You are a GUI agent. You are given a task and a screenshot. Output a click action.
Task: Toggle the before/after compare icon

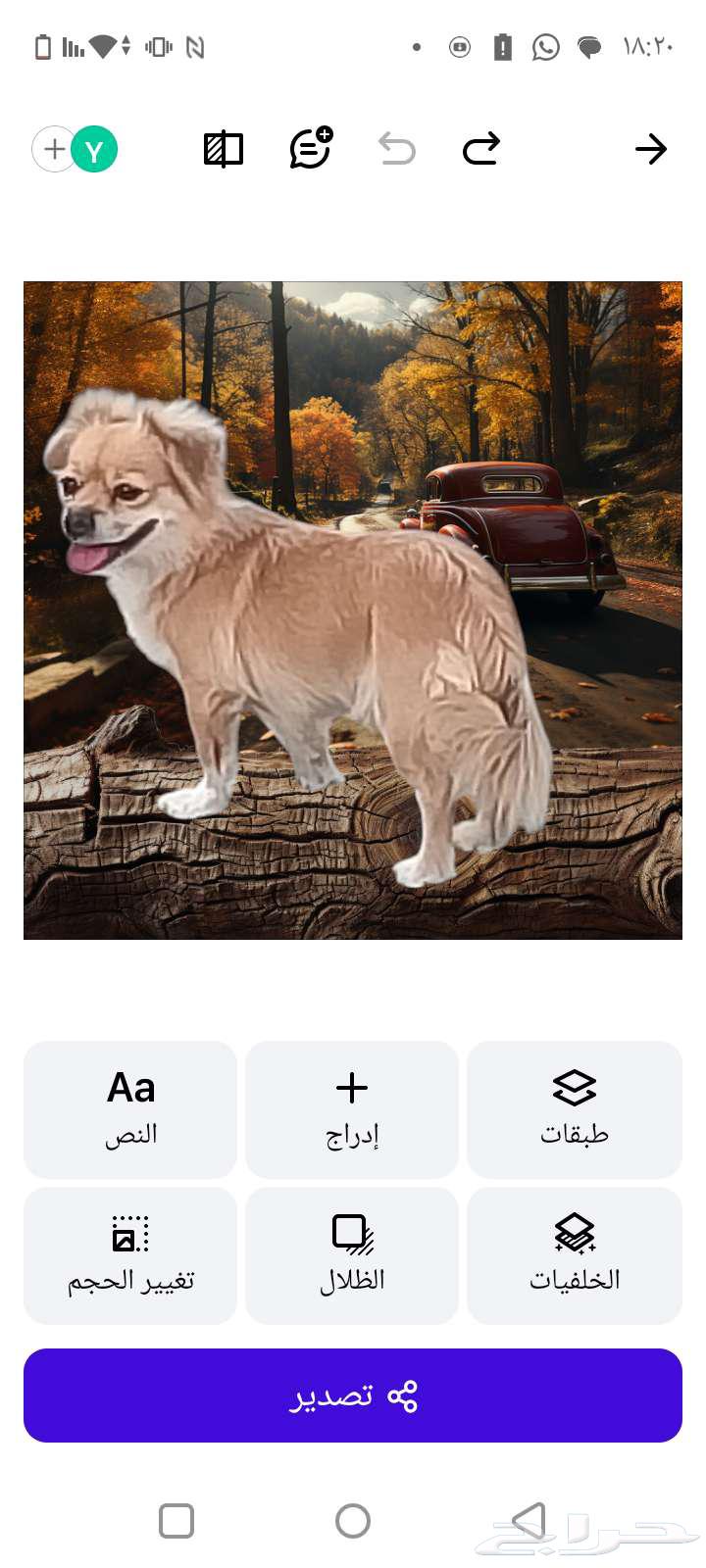224,150
